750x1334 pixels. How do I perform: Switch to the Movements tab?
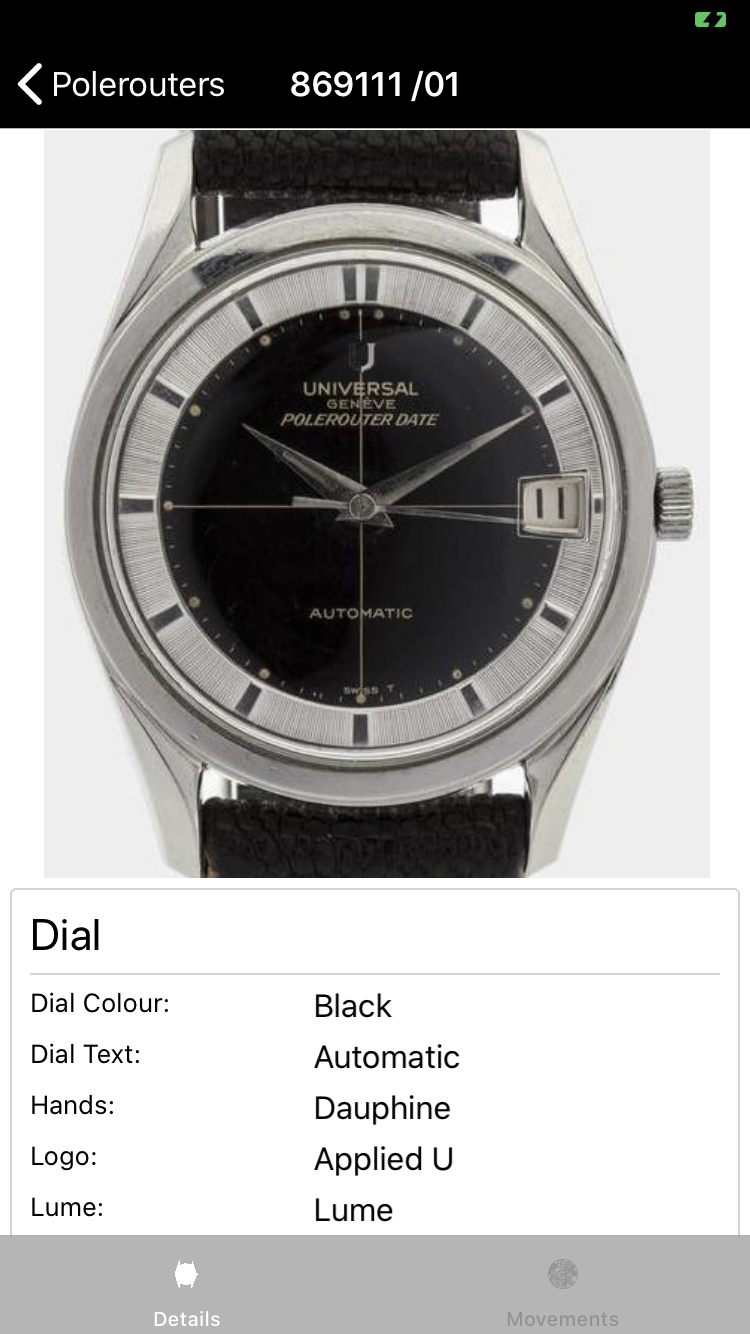(x=562, y=1290)
